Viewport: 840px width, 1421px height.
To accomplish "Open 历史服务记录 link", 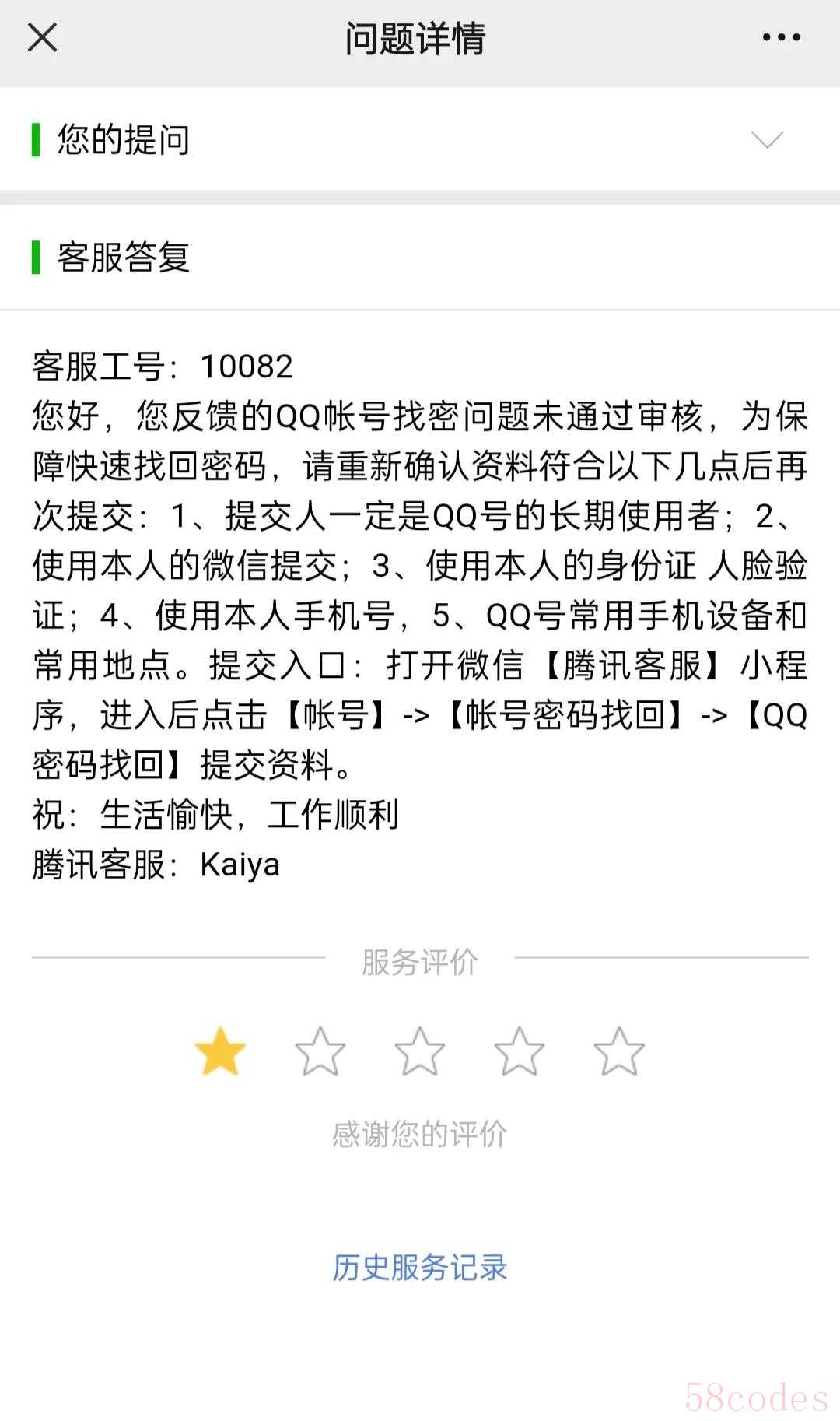I will click(x=419, y=1268).
